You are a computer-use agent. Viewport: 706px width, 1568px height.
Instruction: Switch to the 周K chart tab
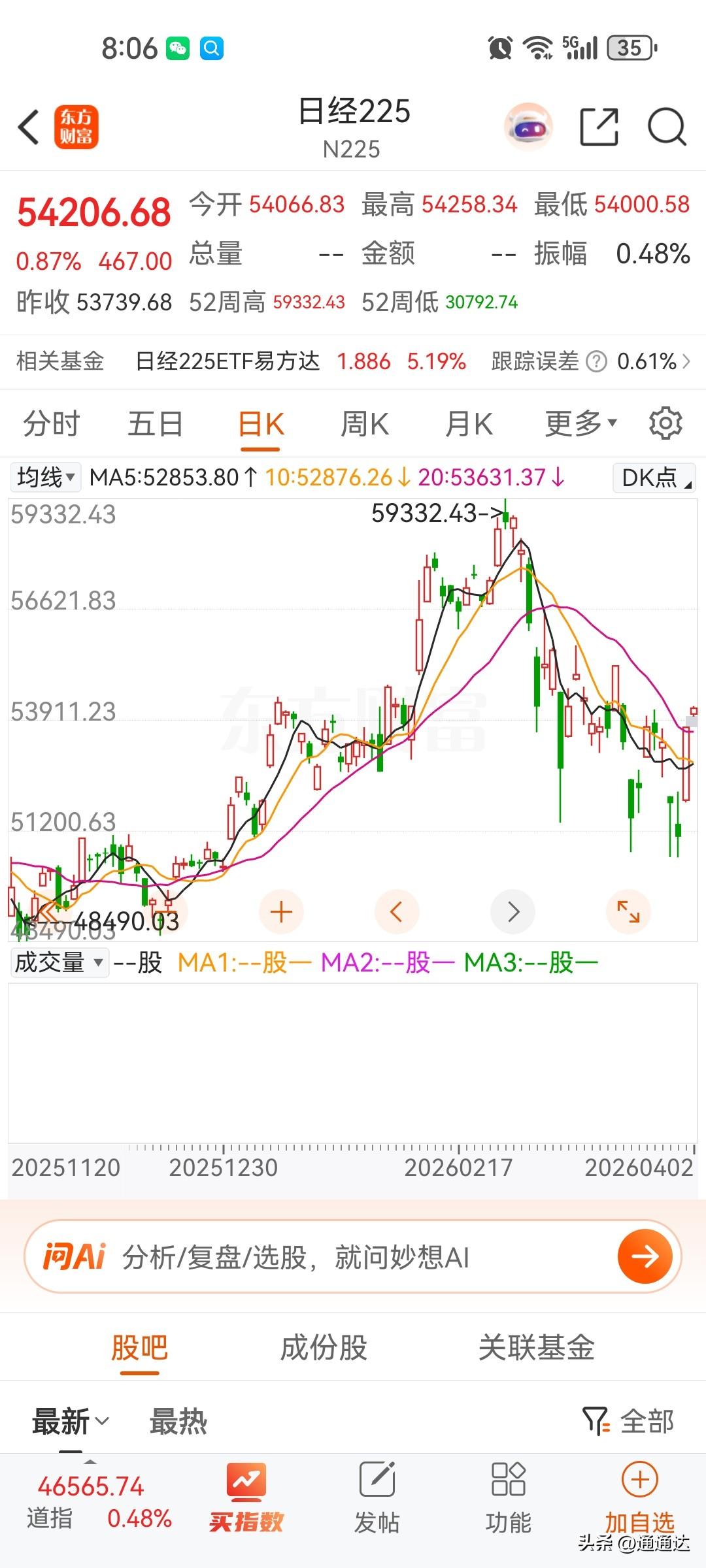[364, 424]
